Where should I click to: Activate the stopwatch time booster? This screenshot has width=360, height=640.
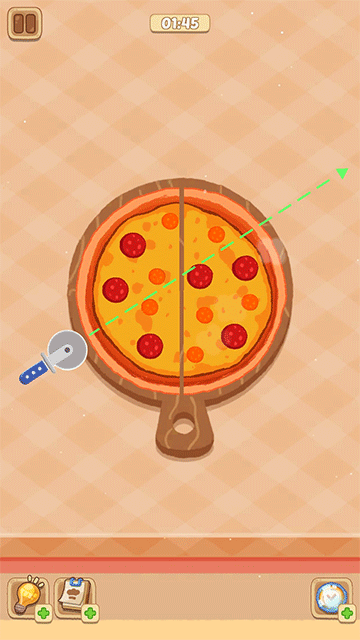332,598
